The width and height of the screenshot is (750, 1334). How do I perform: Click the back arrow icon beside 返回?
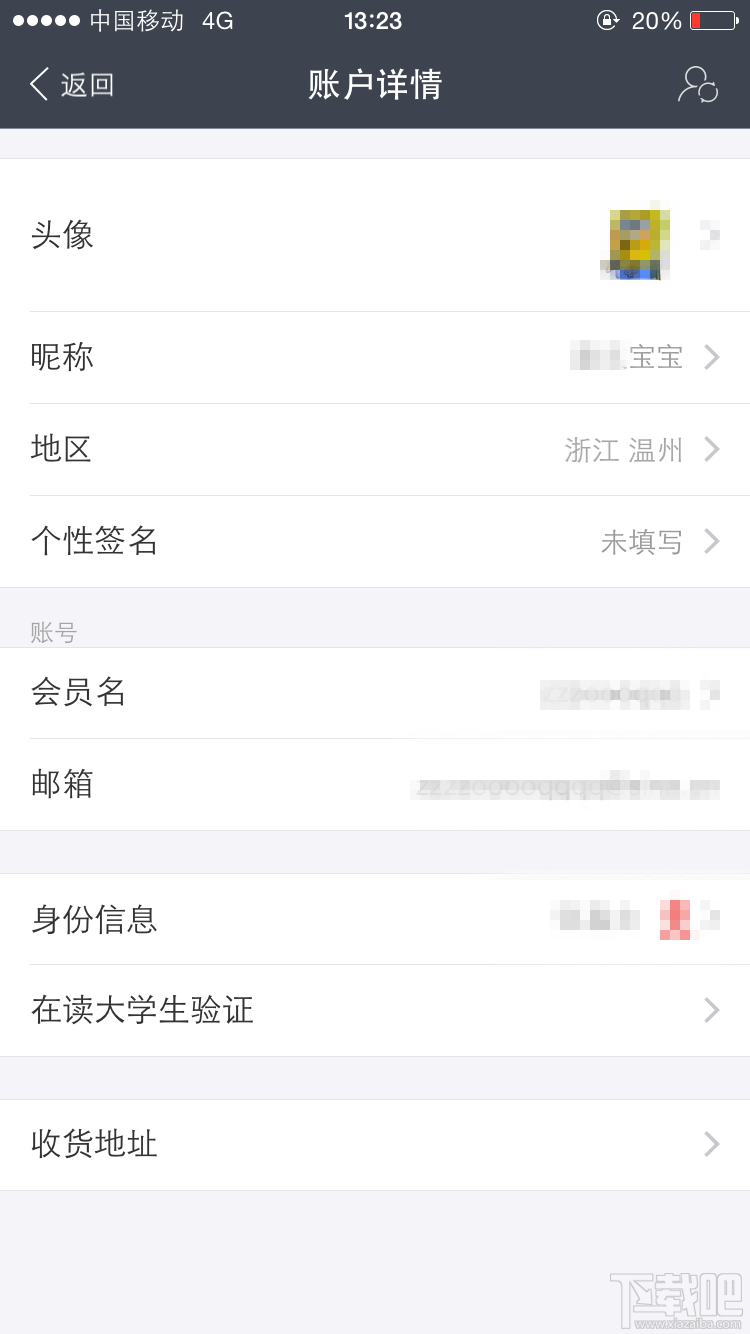[x=38, y=85]
